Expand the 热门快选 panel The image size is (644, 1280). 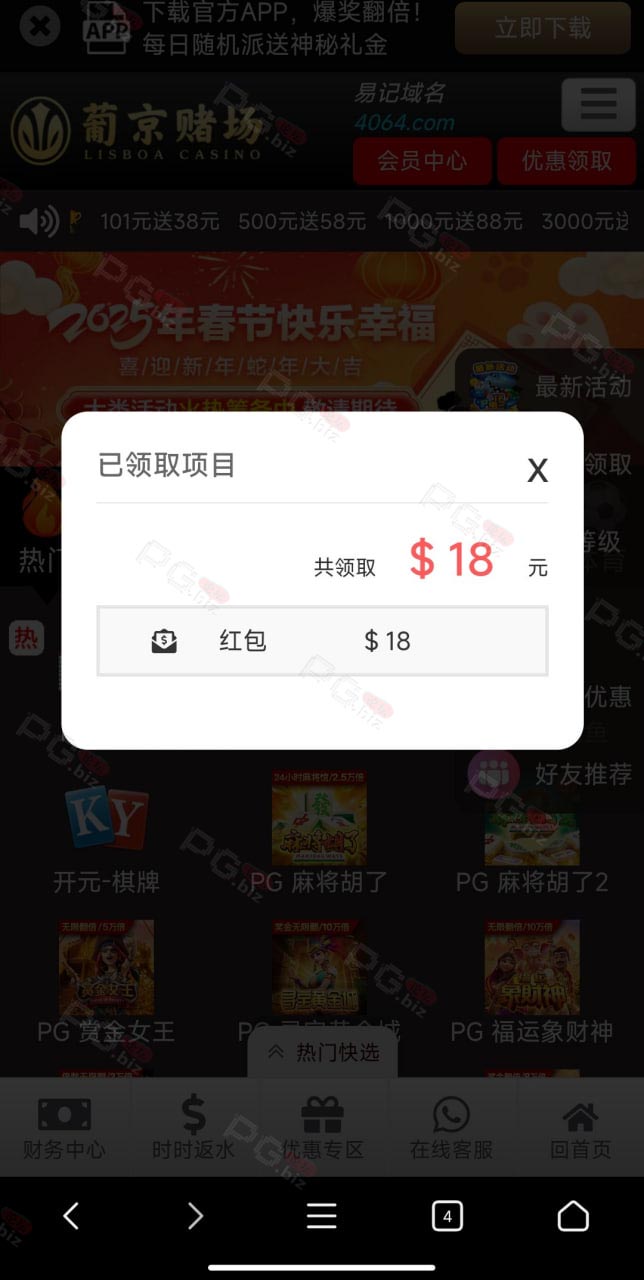click(x=322, y=1052)
